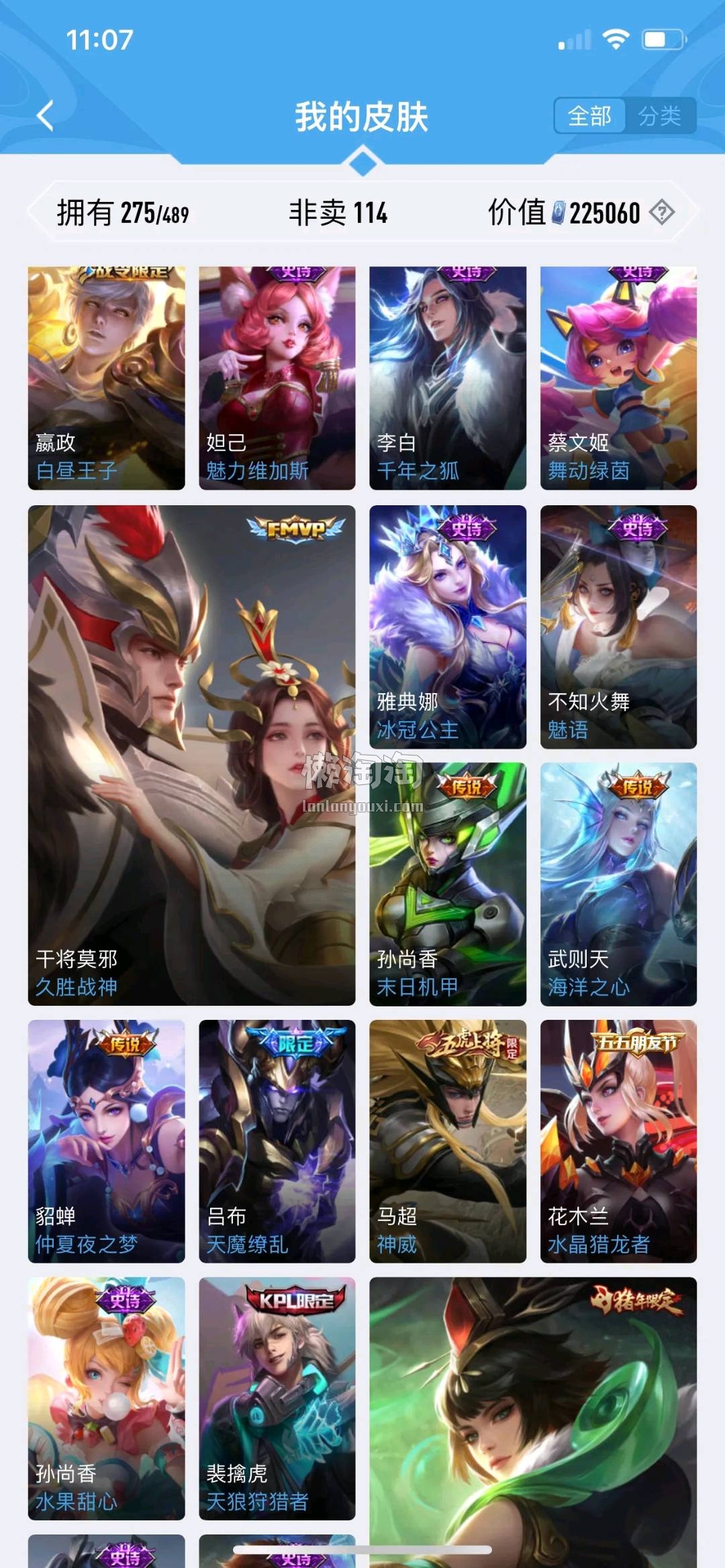Open 孙尚香 水果甜心 skin card

click(106, 1398)
